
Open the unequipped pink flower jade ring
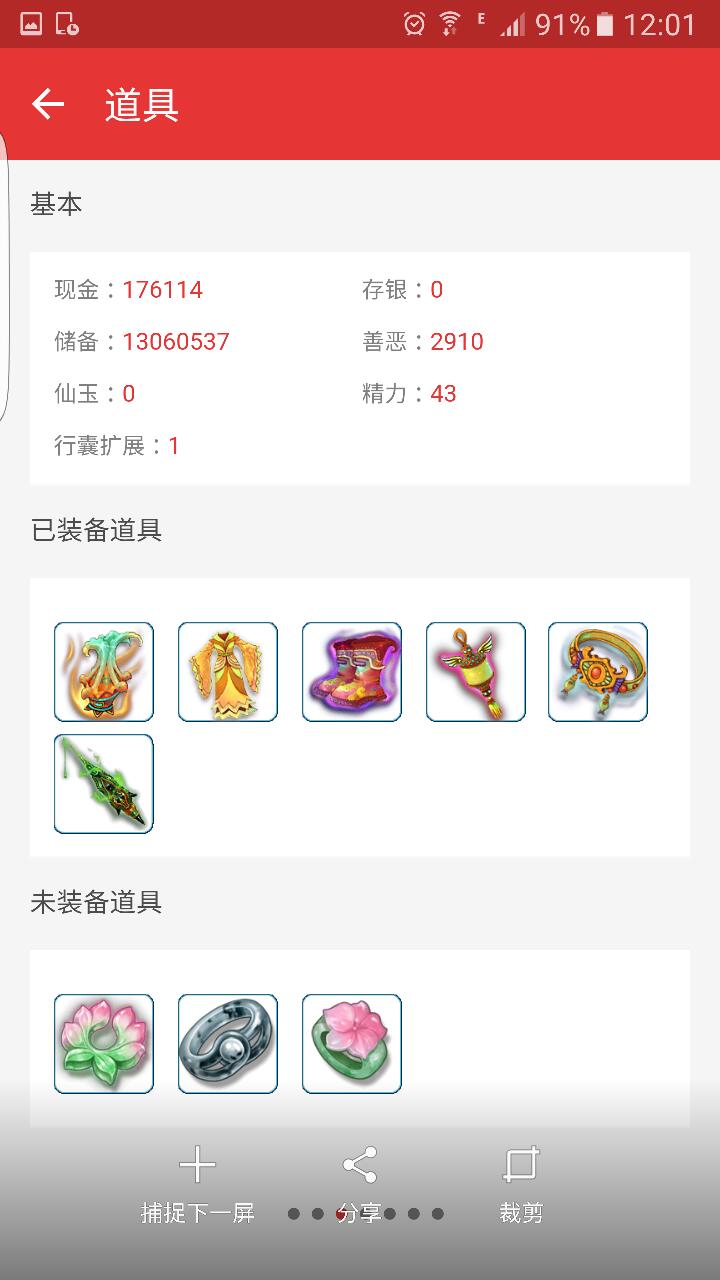(x=352, y=1044)
